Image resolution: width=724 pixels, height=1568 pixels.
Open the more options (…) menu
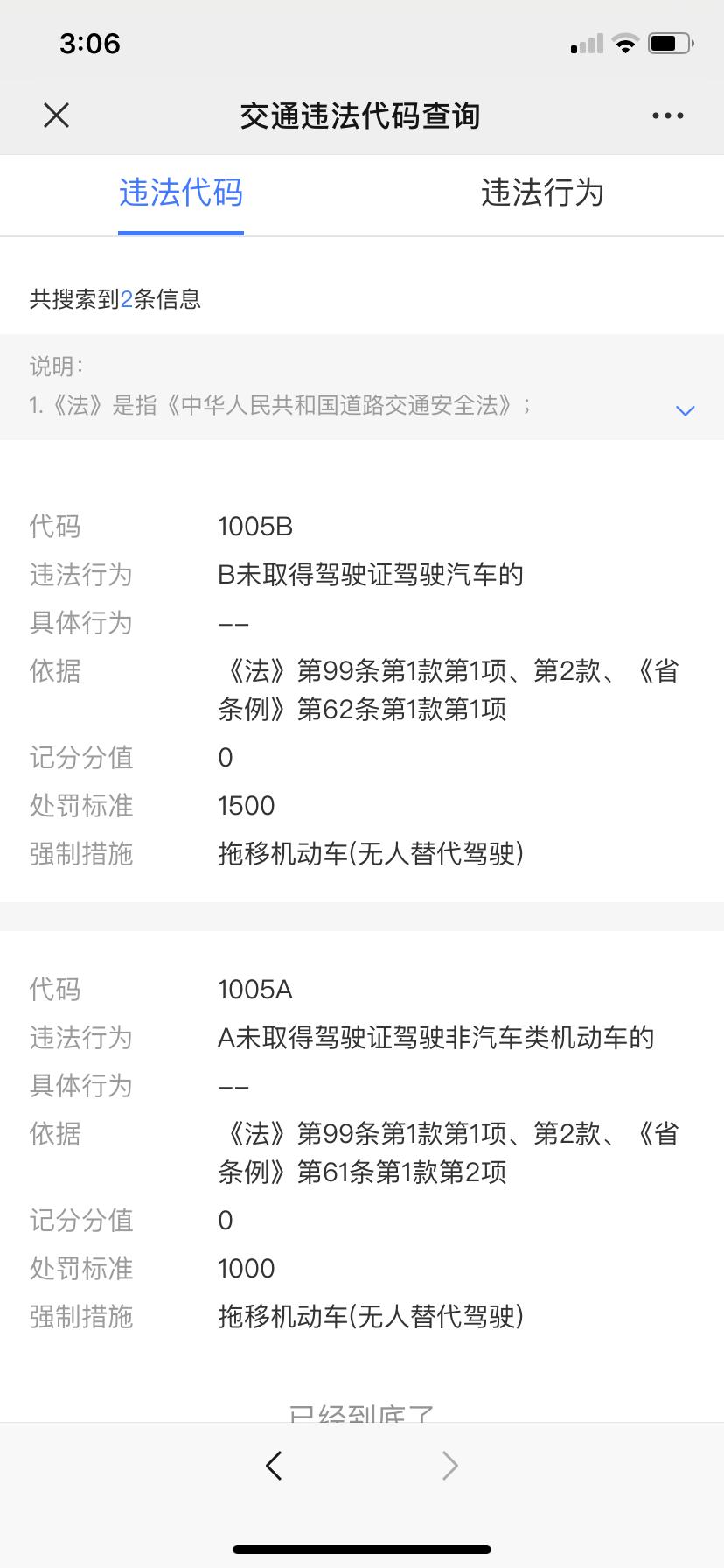[x=666, y=115]
